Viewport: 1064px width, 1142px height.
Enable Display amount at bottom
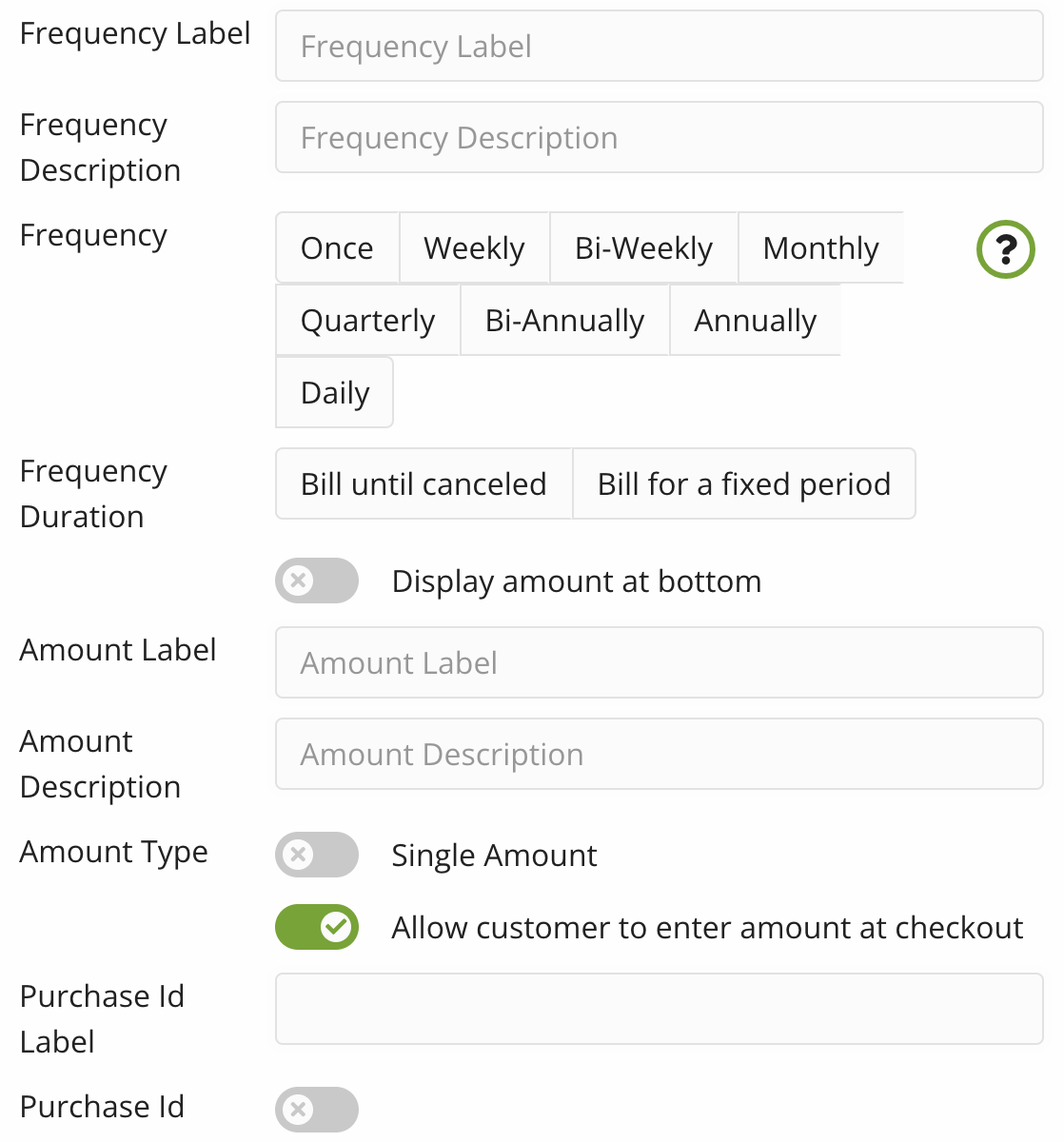[x=317, y=581]
